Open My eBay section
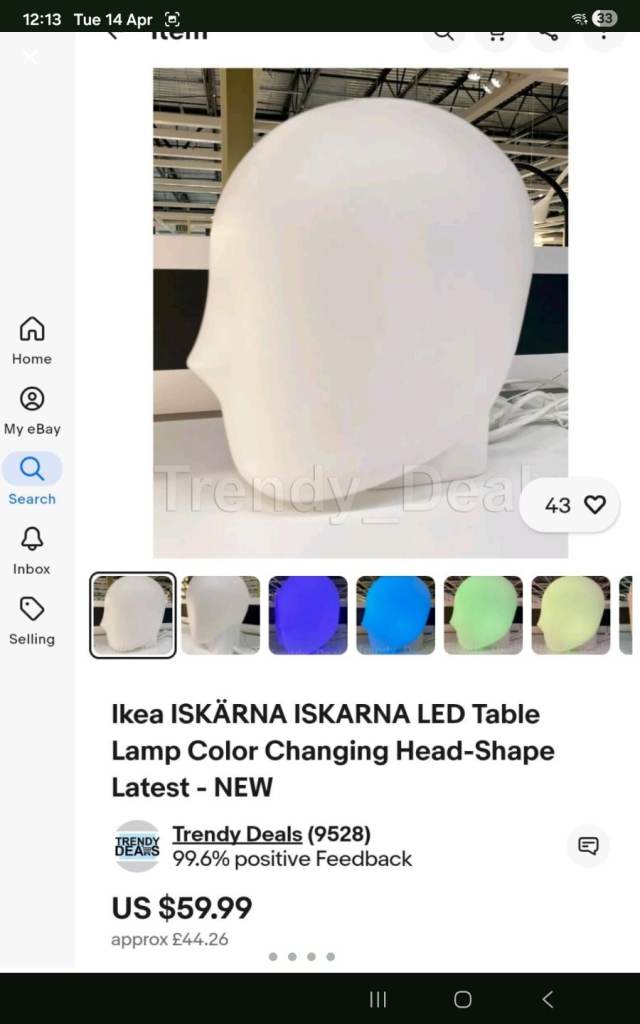 [31, 411]
